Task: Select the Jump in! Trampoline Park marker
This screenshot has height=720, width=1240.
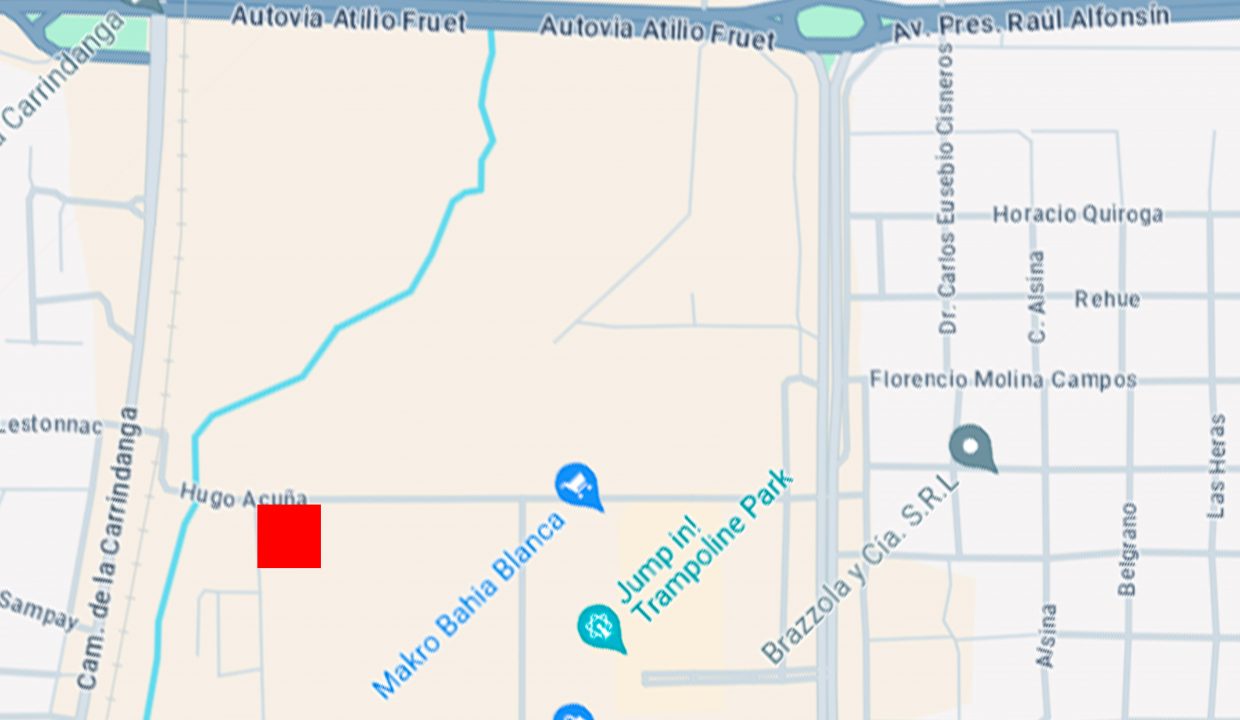Action: [598, 626]
